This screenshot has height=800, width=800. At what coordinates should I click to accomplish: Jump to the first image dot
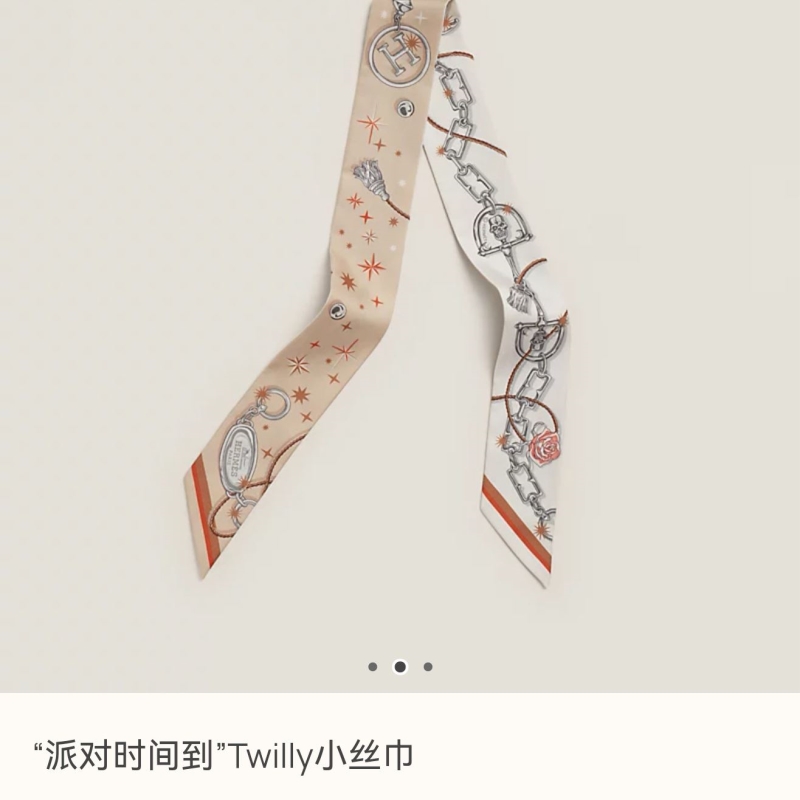pos(373,666)
